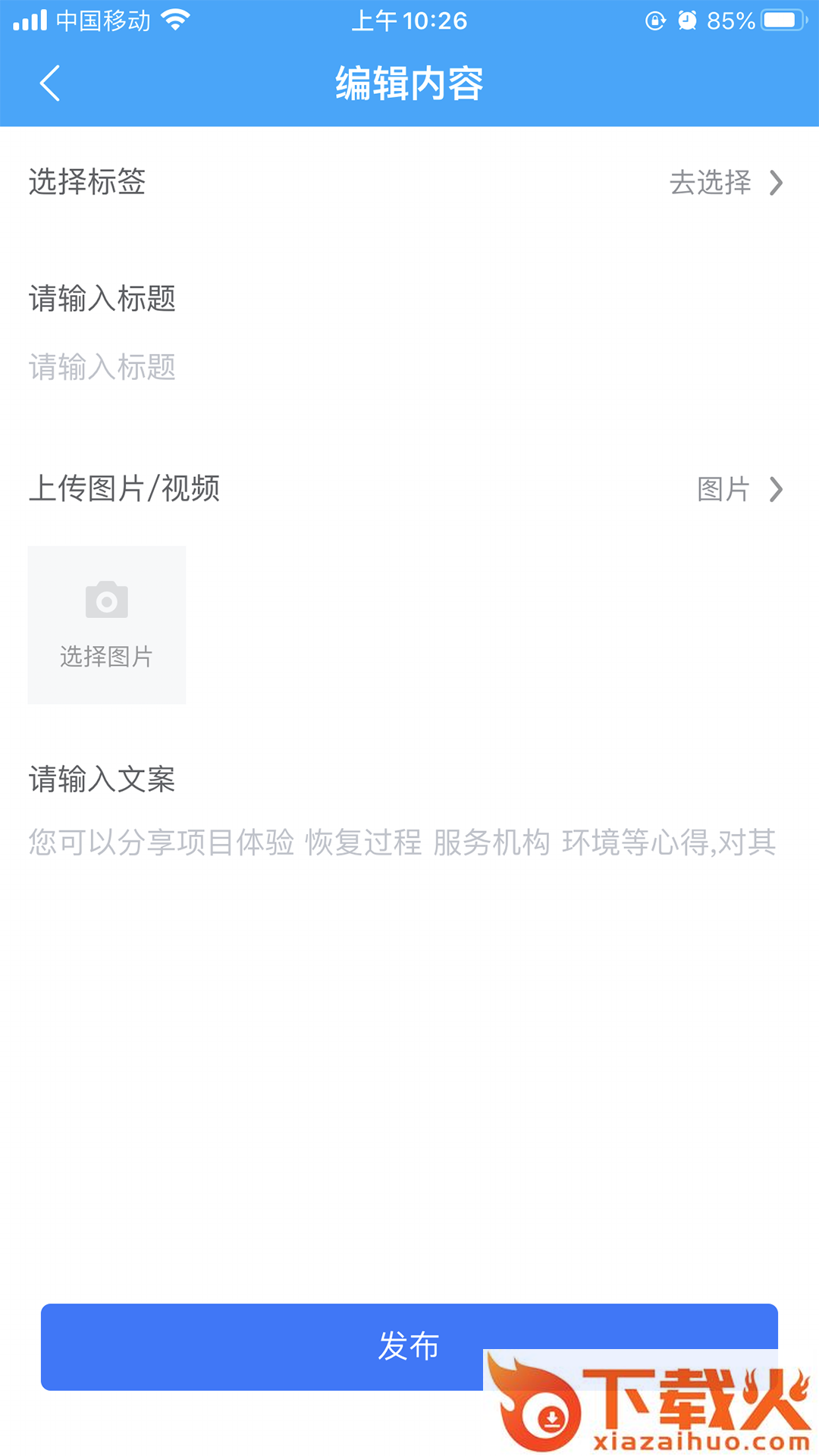Focus the 请输入标题 title field
Viewport: 819px width, 1456px height.
pyautogui.click(x=303, y=367)
